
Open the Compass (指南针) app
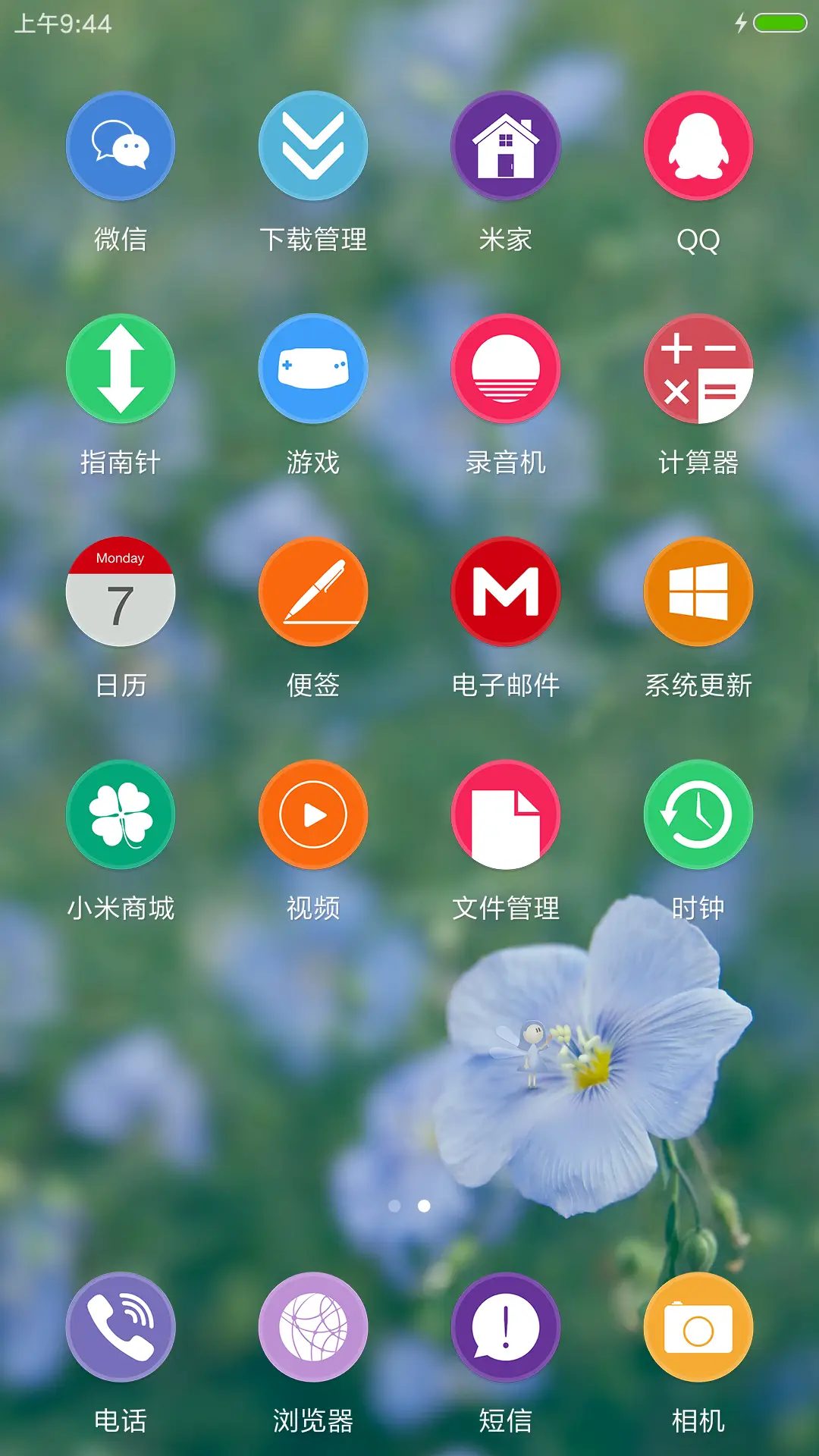coord(121,369)
